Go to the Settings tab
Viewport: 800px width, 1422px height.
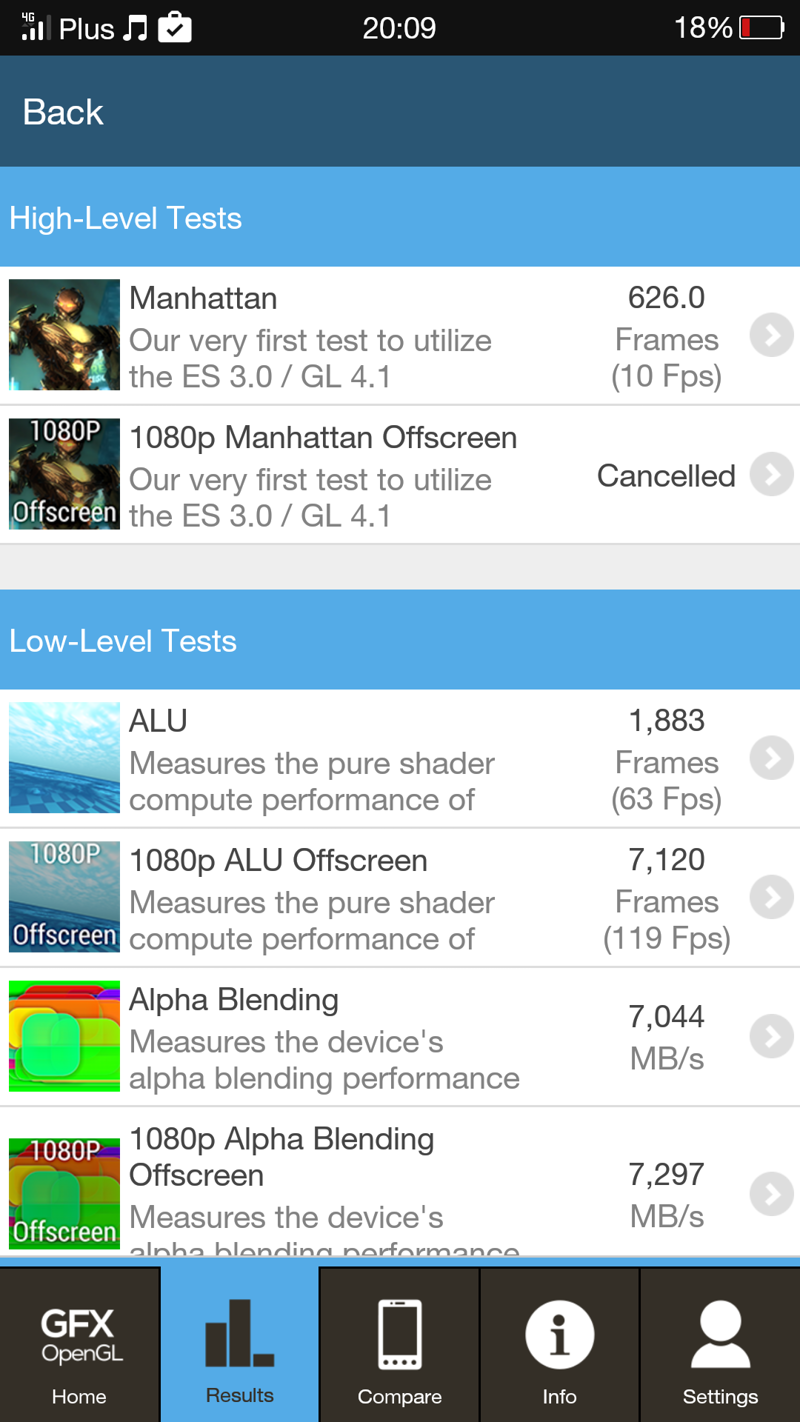tap(720, 1345)
